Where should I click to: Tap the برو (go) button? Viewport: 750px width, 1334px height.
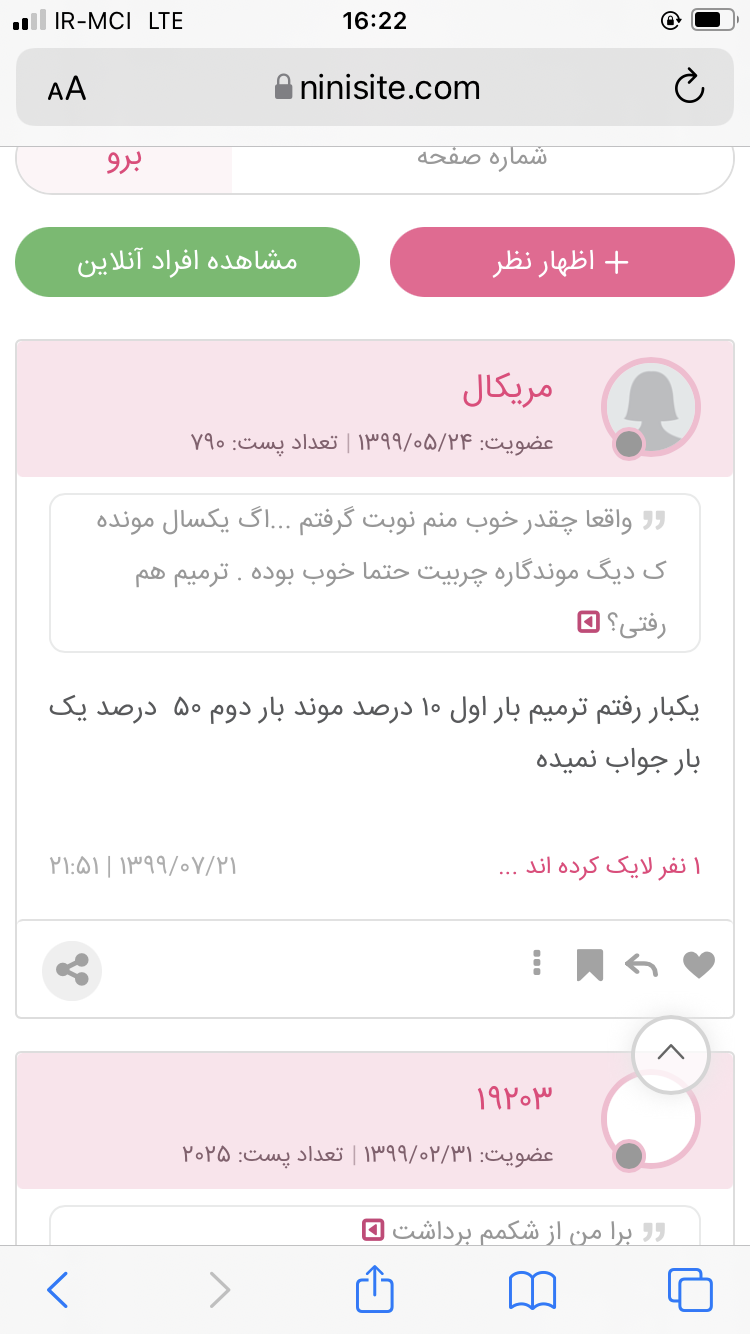tap(125, 163)
